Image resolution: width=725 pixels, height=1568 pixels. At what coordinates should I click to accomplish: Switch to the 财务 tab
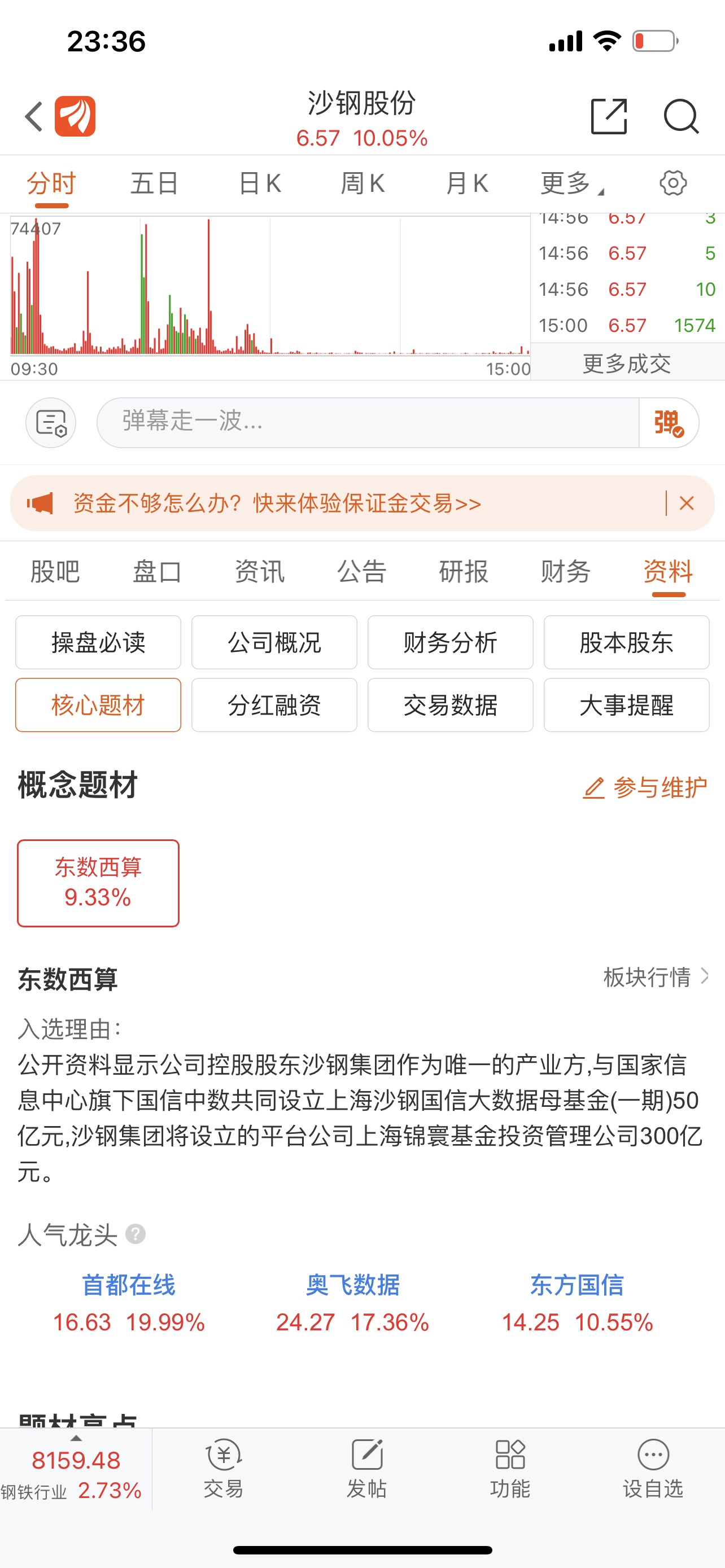click(x=566, y=572)
